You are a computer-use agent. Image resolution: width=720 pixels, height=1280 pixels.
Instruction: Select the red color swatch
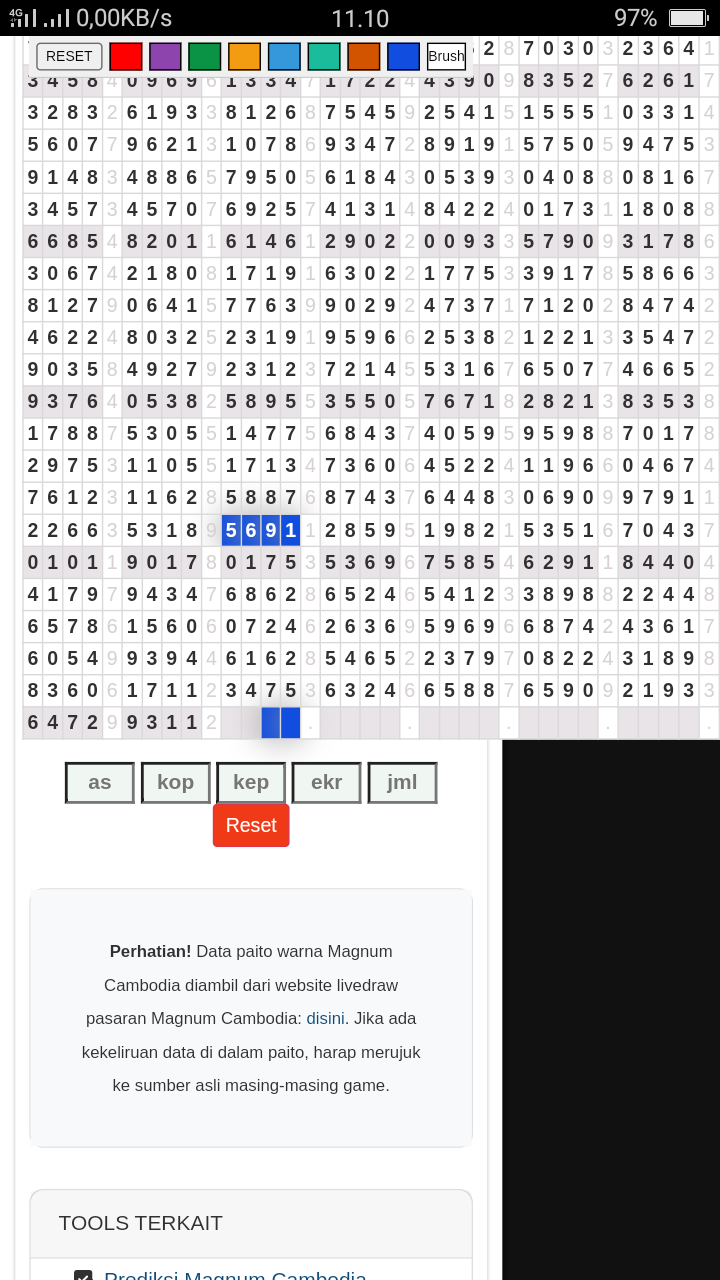coord(126,56)
